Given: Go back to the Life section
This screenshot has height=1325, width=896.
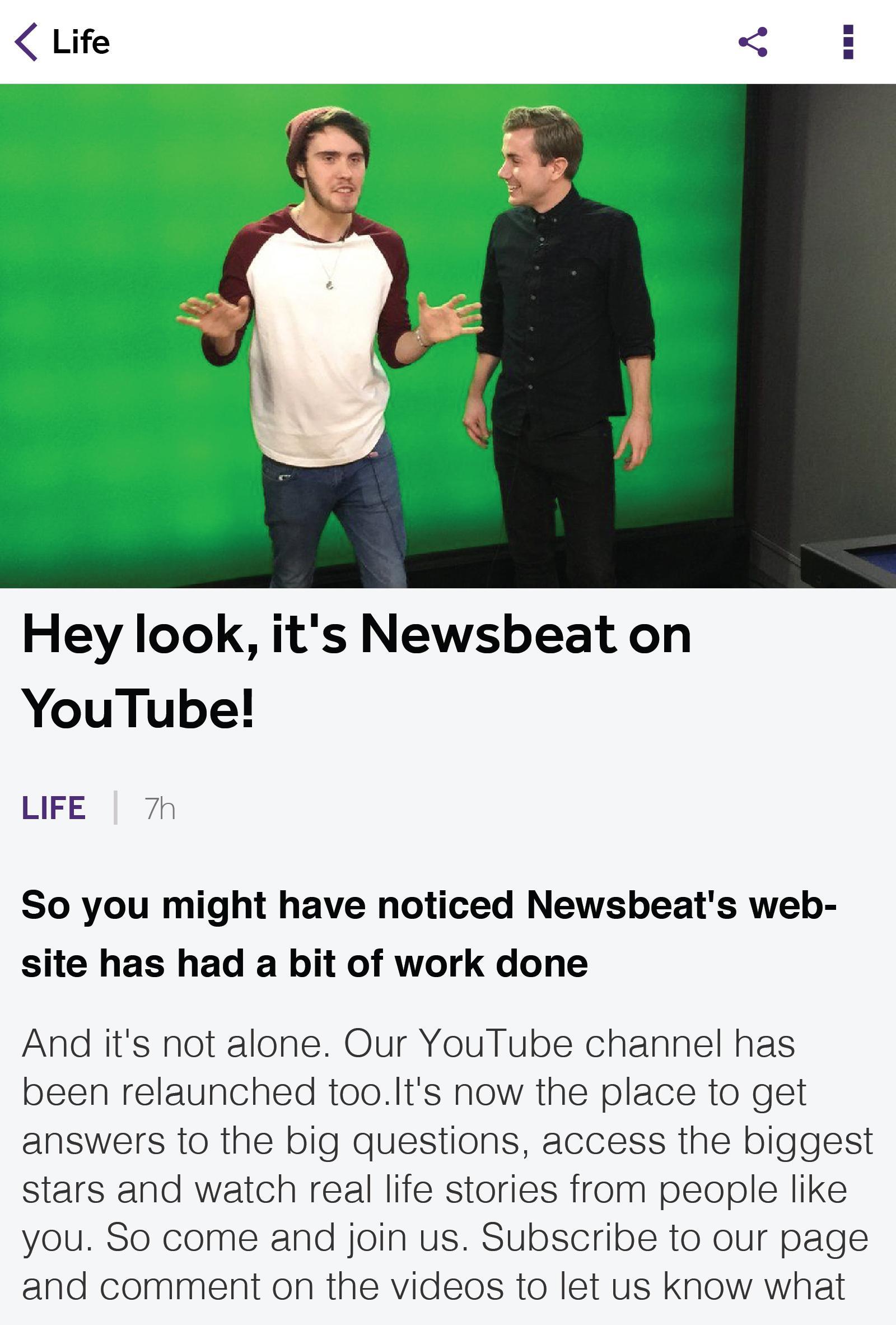Looking at the screenshot, I should 27,42.
